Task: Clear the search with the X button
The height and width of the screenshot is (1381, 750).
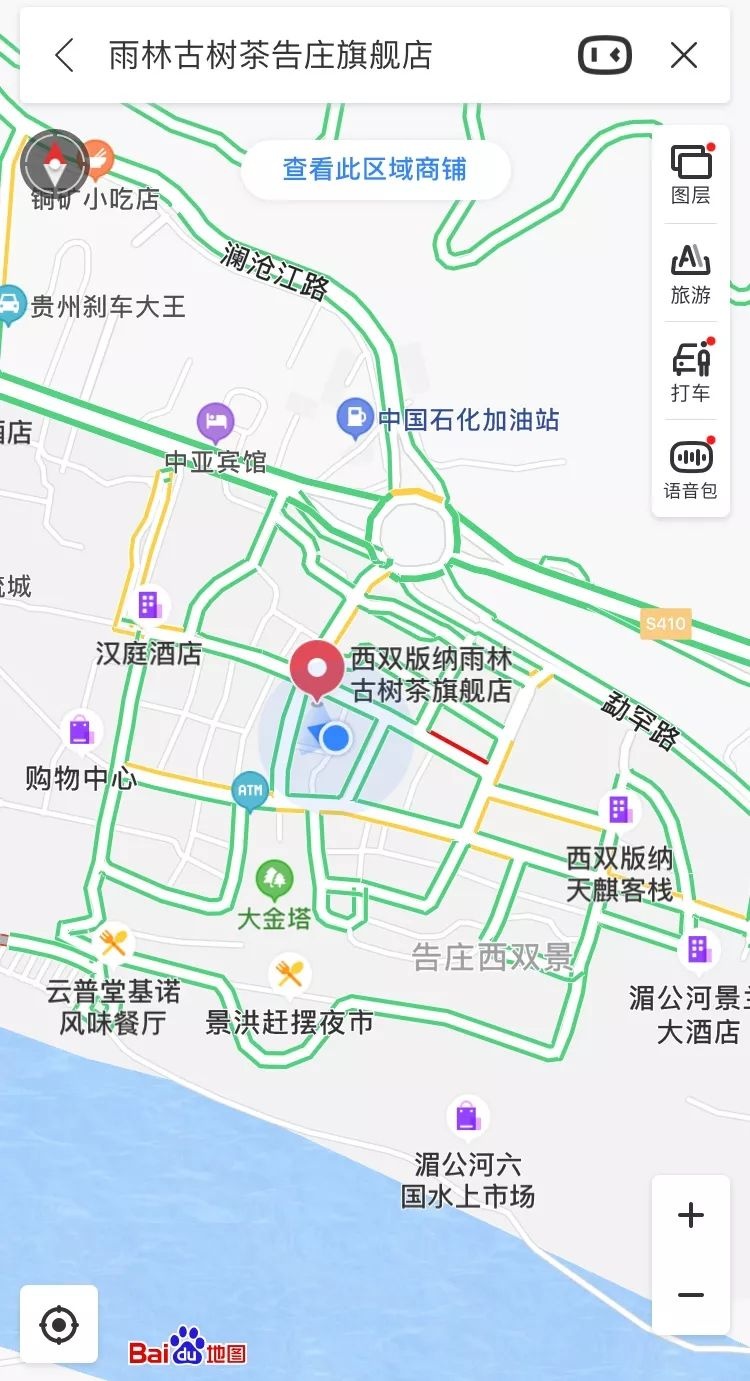Action: [684, 55]
